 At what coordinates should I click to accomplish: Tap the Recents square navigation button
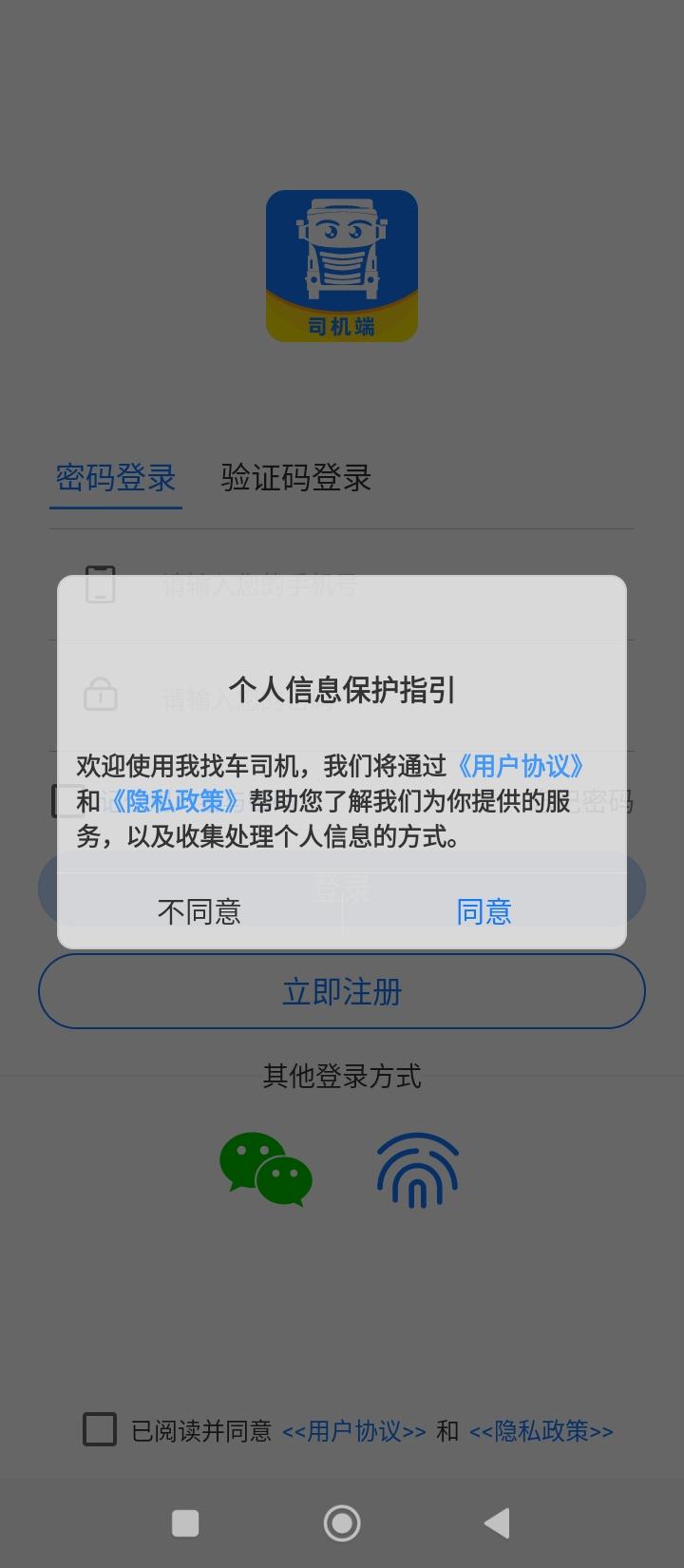pyautogui.click(x=186, y=1521)
